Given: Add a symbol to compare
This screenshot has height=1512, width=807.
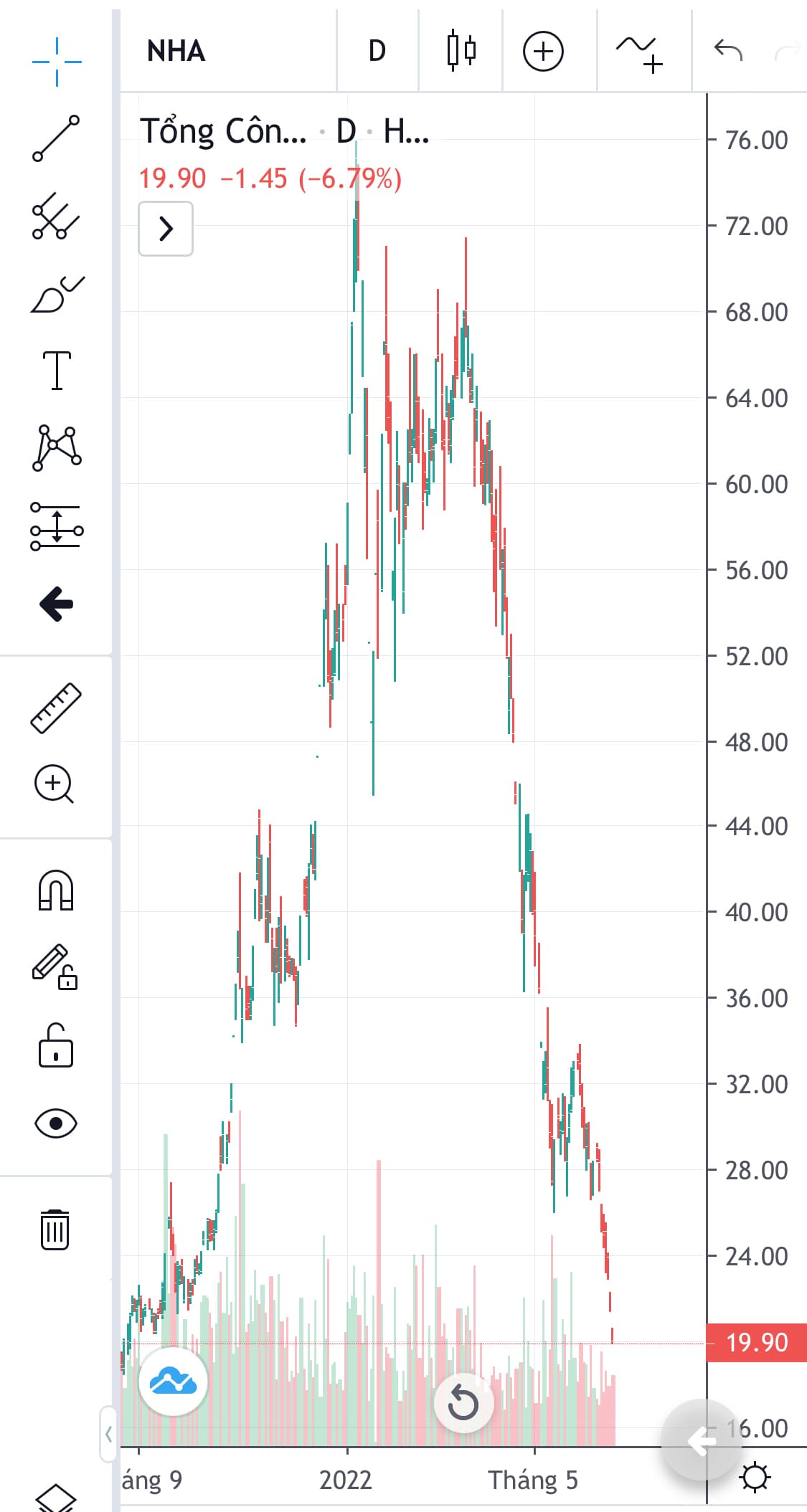Looking at the screenshot, I should [x=543, y=52].
